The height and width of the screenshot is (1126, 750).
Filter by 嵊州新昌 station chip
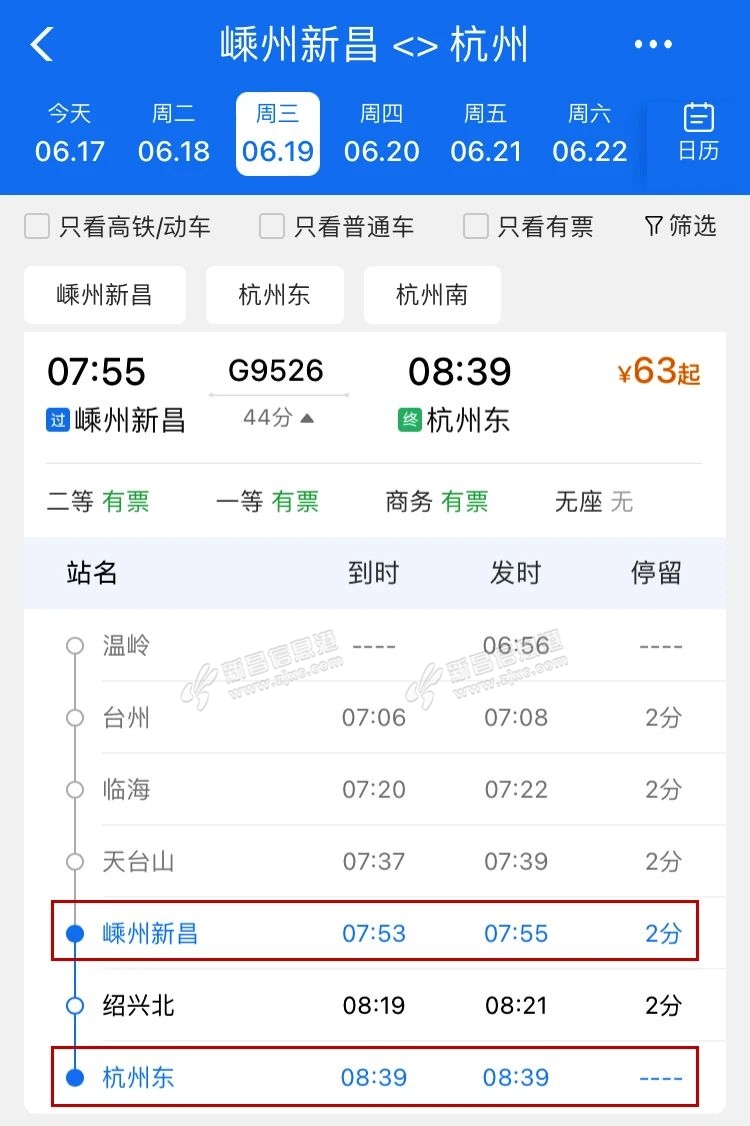point(105,295)
